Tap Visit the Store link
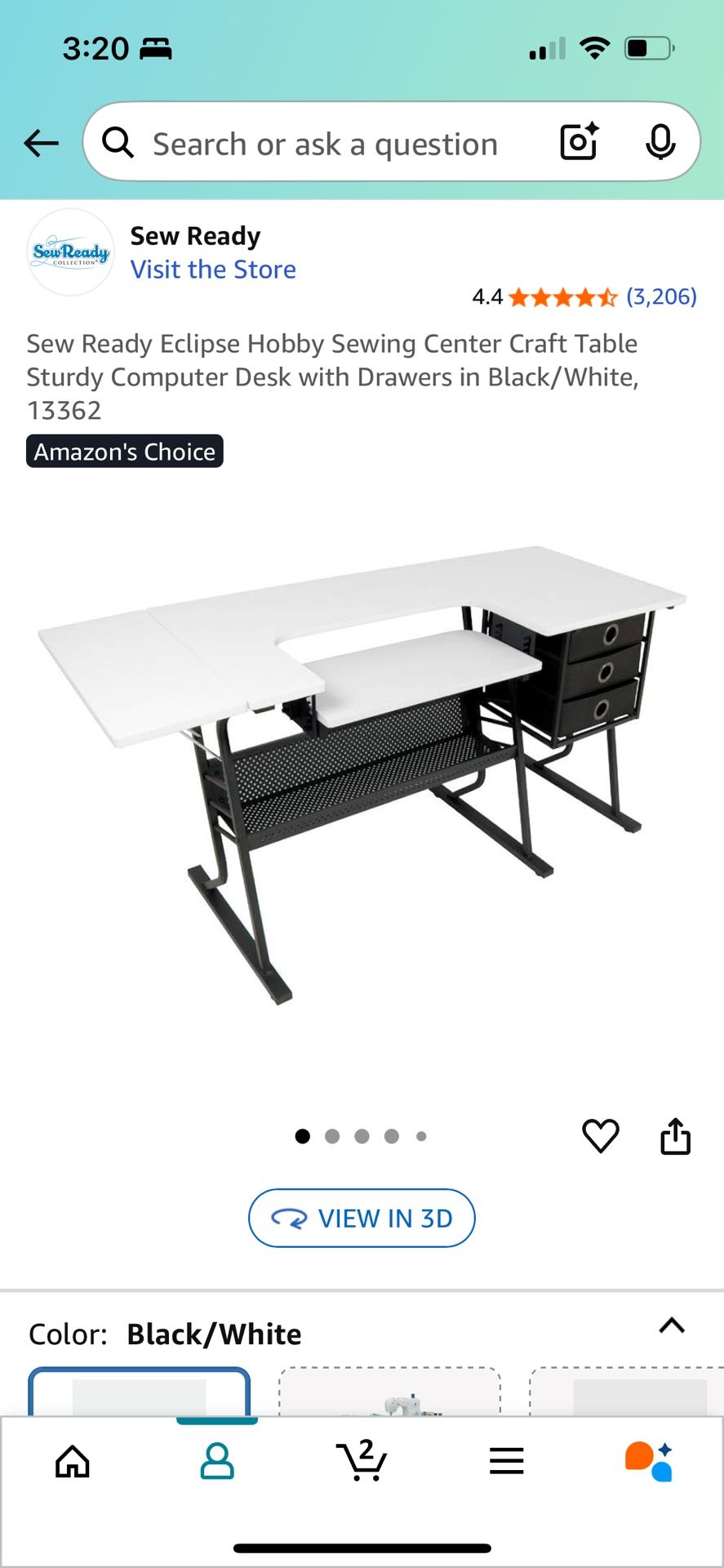The height and width of the screenshot is (1568, 724). [x=213, y=269]
